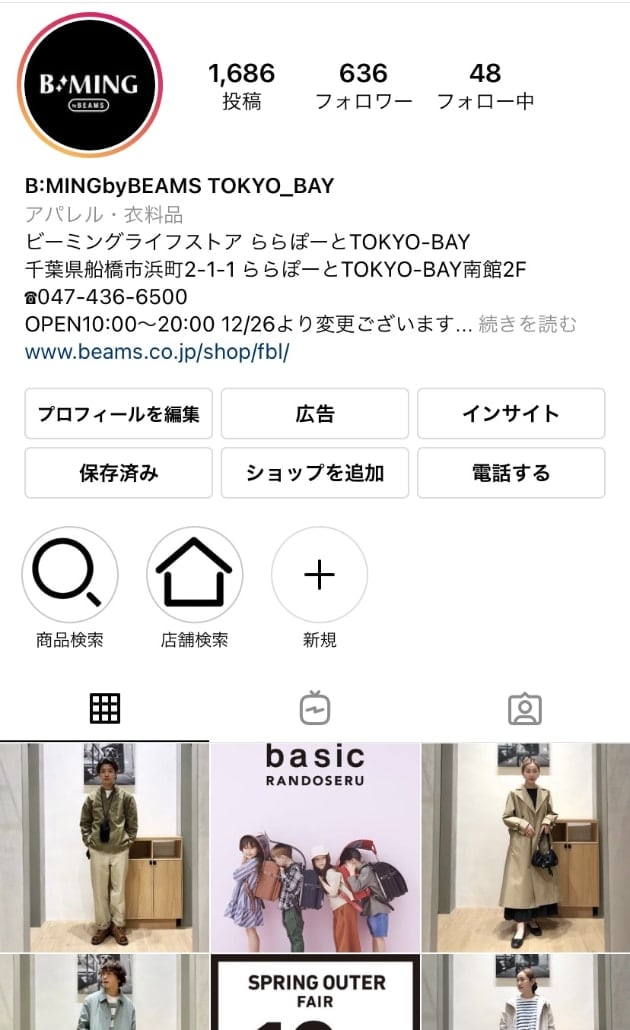The image size is (630, 1030).
Task: Open the SPRING OUTER FAIR post
Action: point(315,992)
